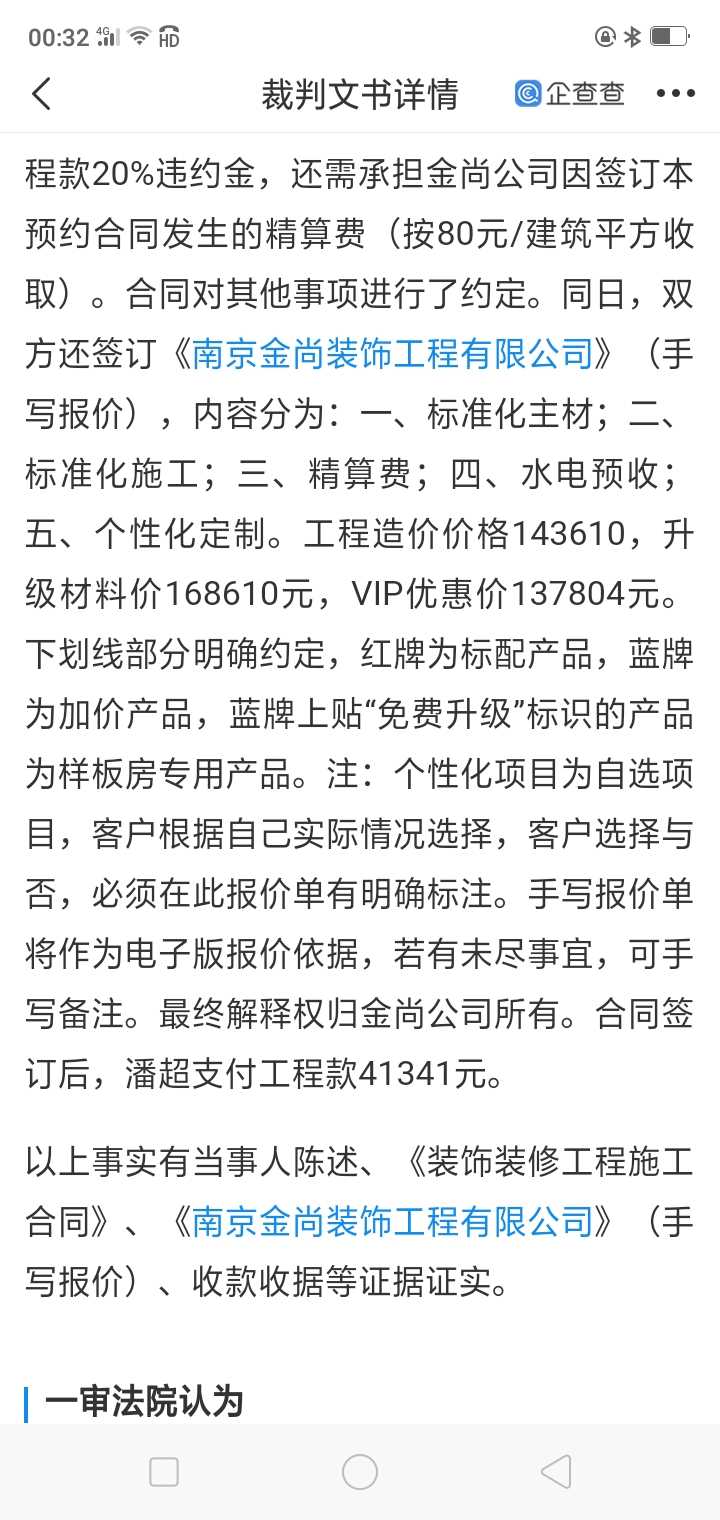Open recent apps from navigation bar

[164, 1472]
